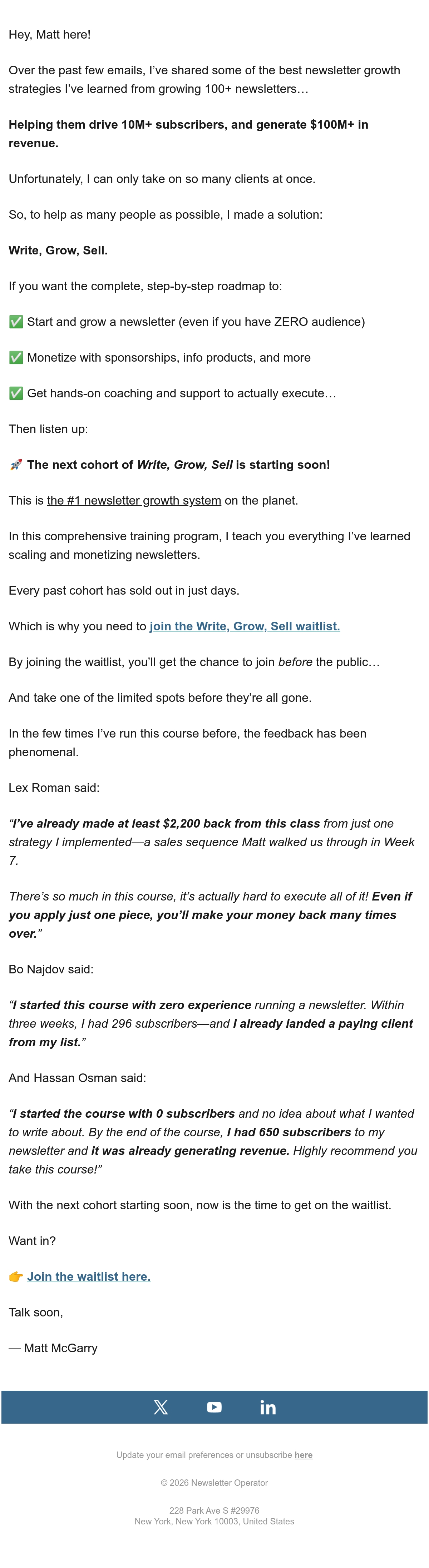Open "the #1 newsletter growth system" link
This screenshot has height=1568, width=429.
(134, 500)
